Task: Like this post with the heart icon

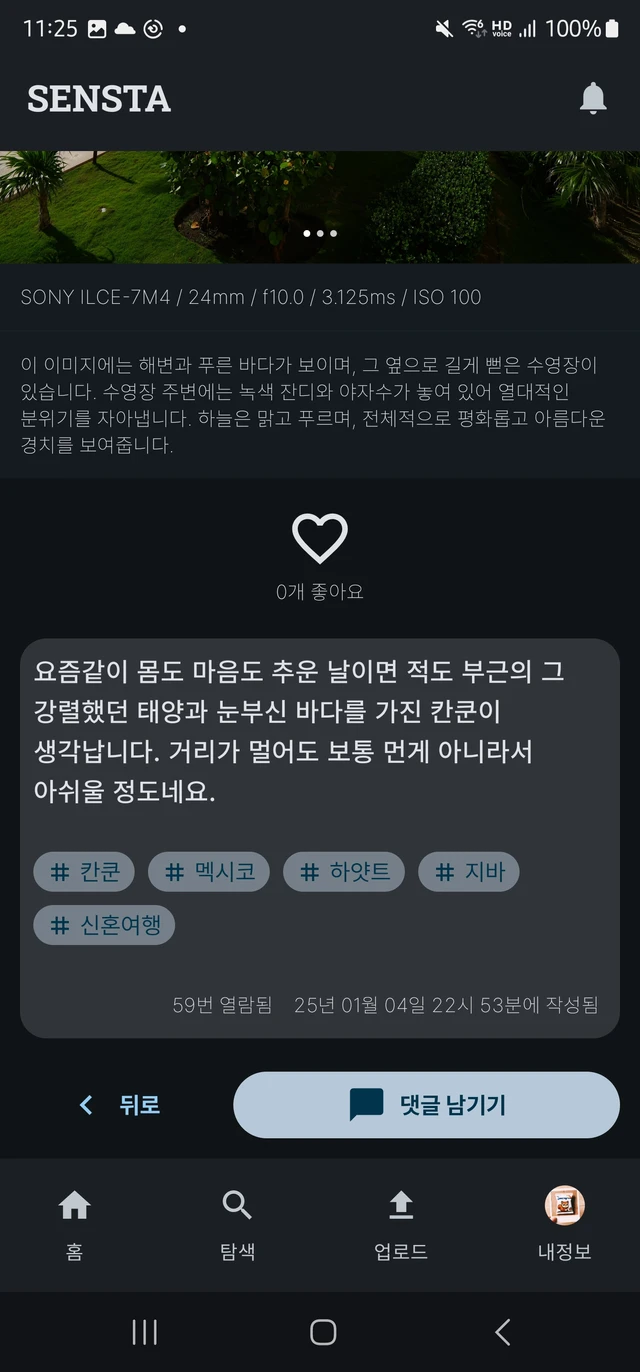Action: (320, 538)
